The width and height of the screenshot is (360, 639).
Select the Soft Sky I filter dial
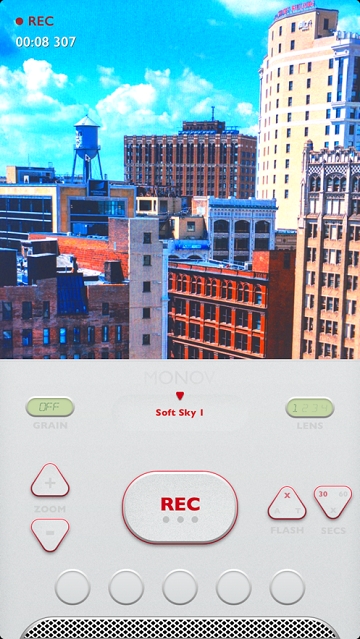click(x=180, y=412)
